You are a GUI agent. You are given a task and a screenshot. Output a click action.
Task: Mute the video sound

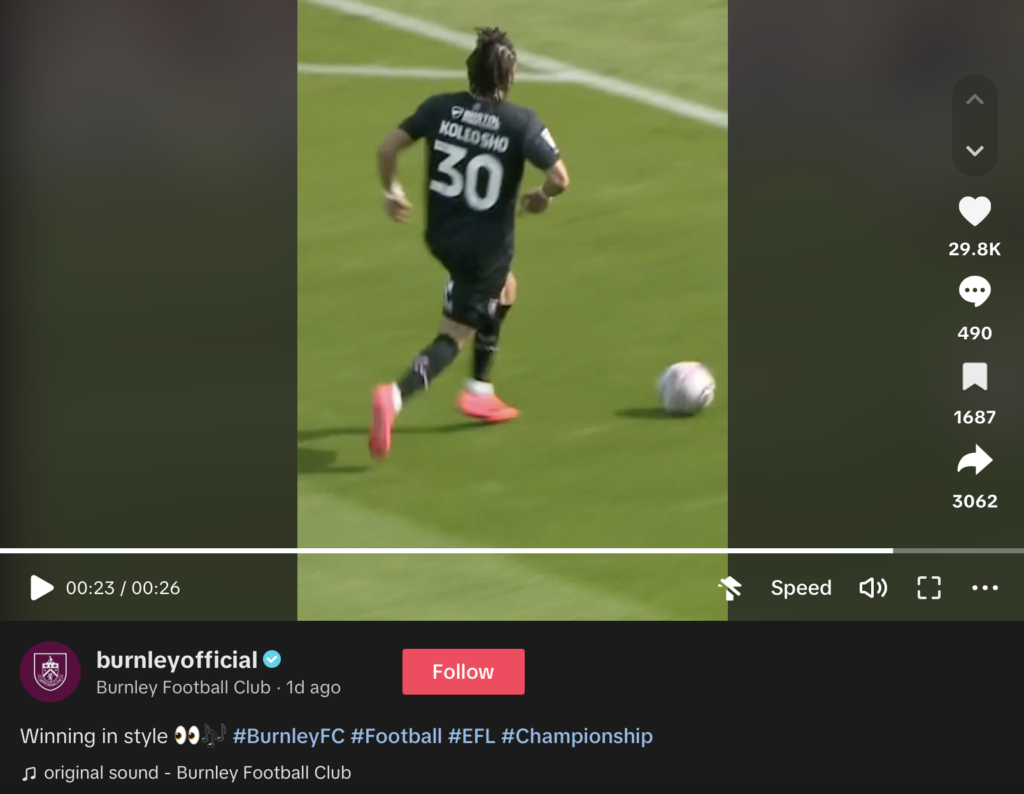tap(872, 588)
